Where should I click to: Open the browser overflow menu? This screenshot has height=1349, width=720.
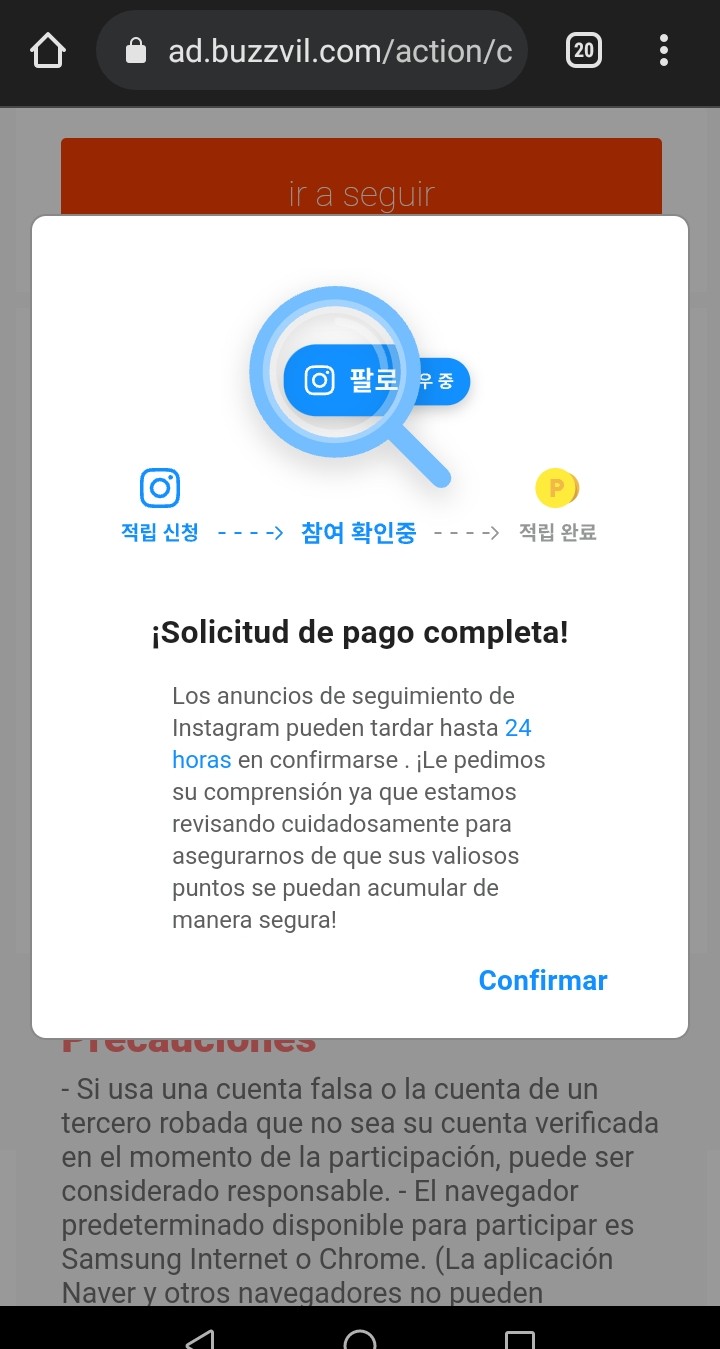click(x=664, y=50)
